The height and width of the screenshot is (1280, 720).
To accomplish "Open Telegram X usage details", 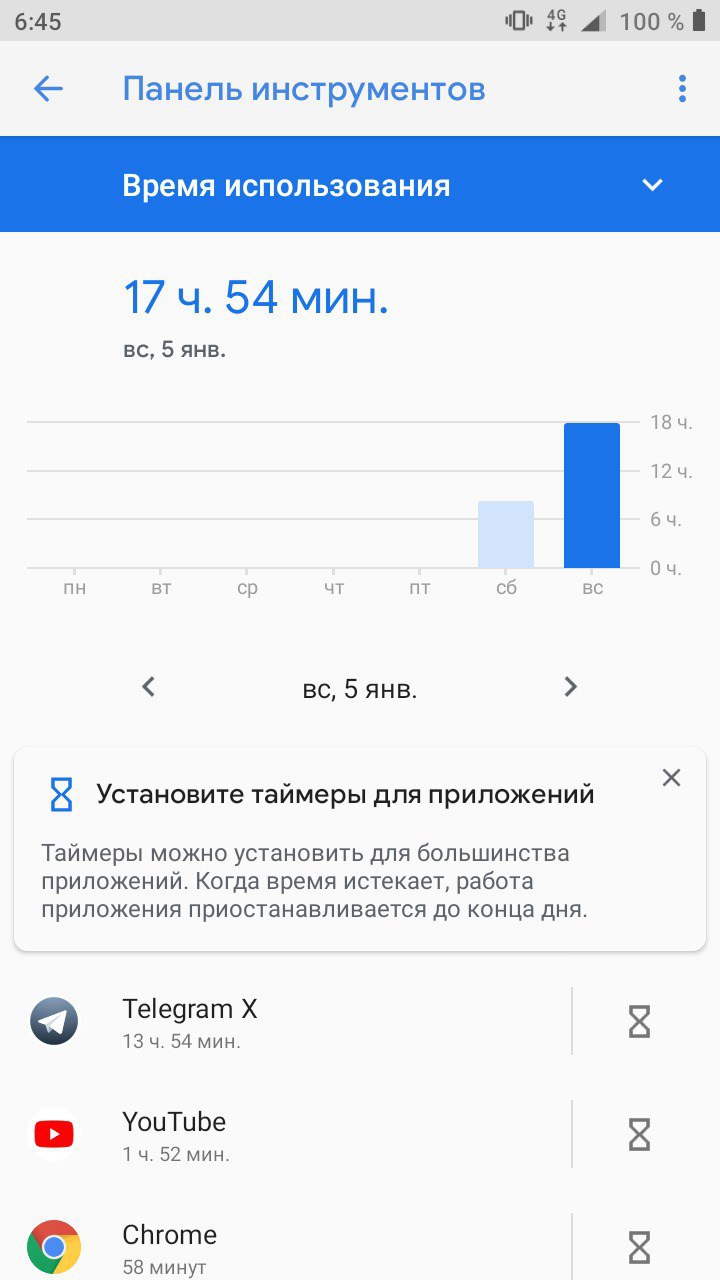I will point(290,1022).
